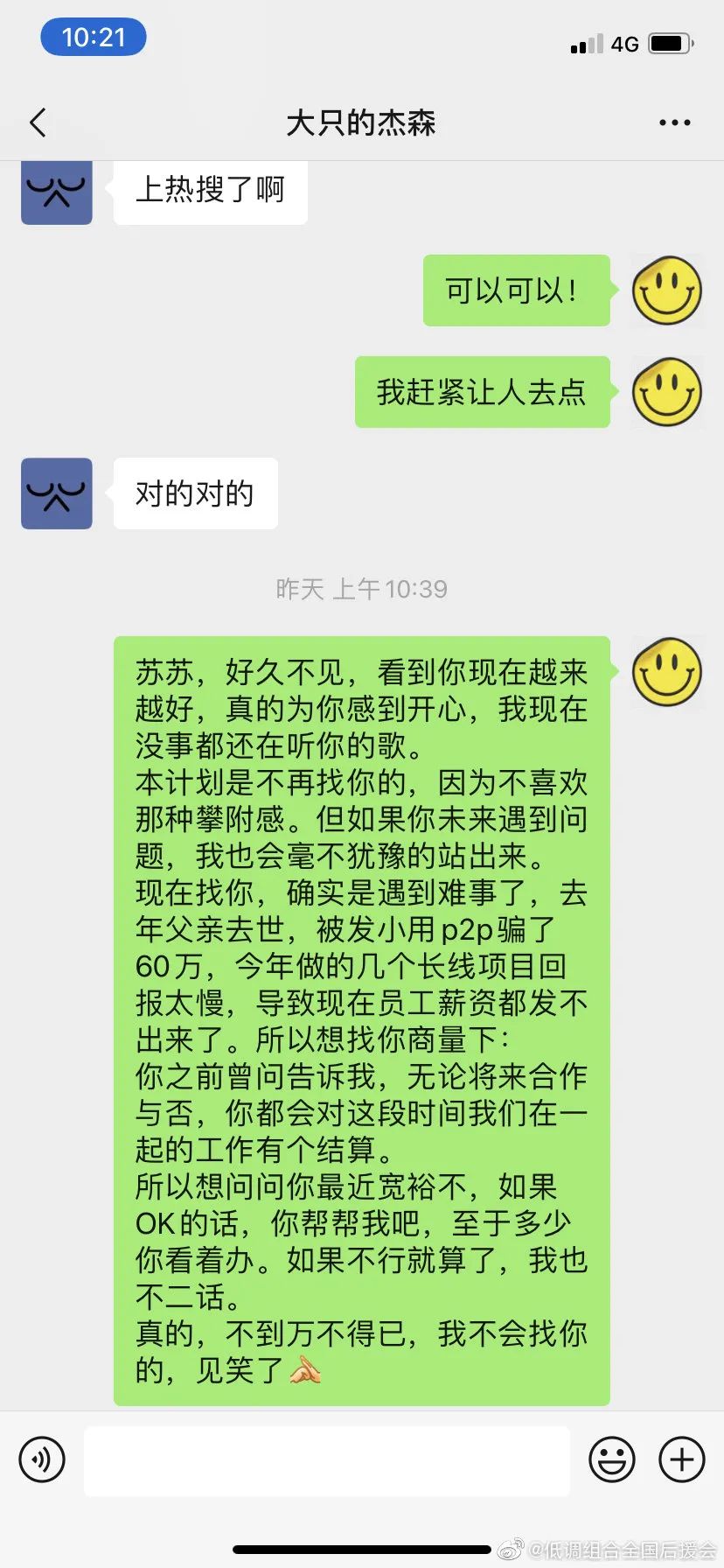Viewport: 724px width, 1568px height.
Task: Open the chat info three-dot menu
Action: click(674, 122)
